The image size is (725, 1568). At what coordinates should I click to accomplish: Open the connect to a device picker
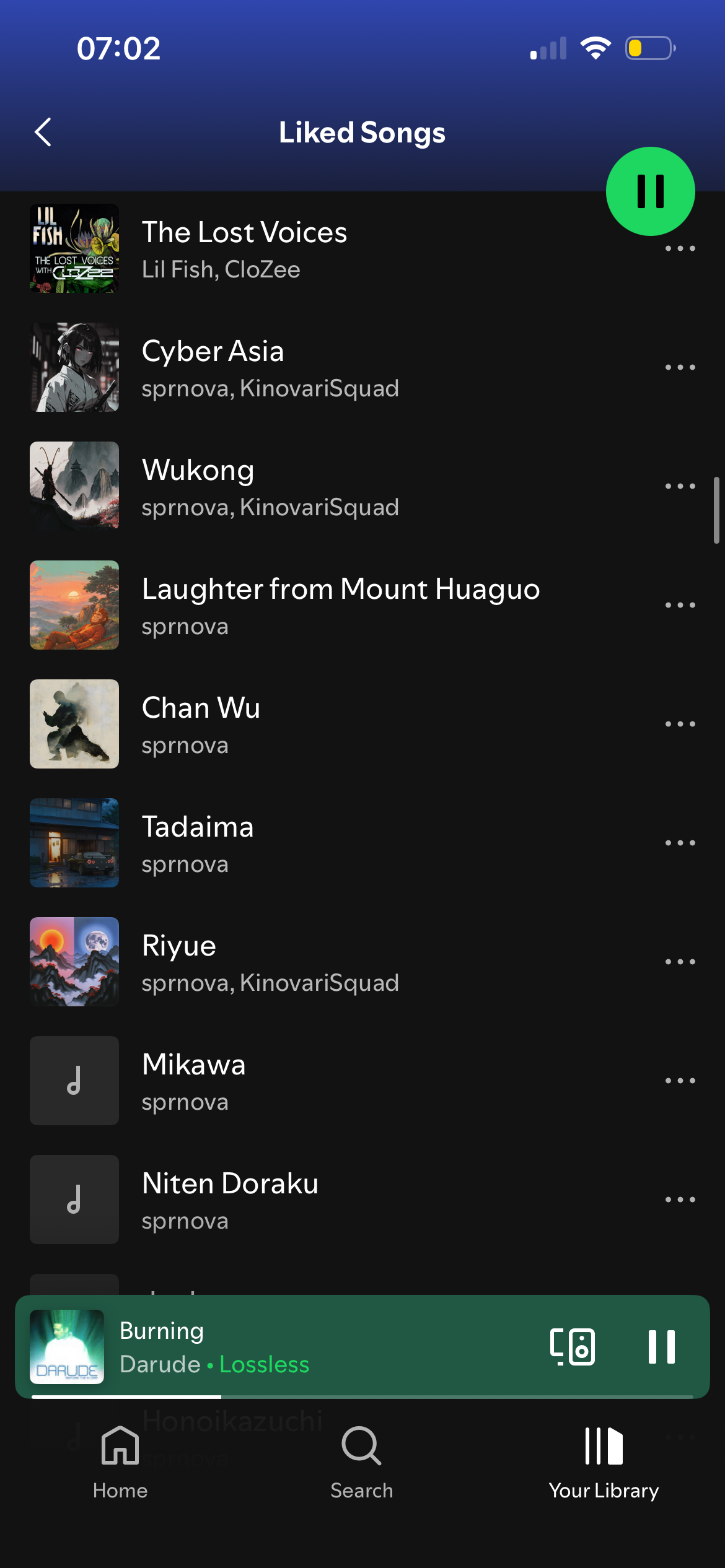click(572, 1347)
